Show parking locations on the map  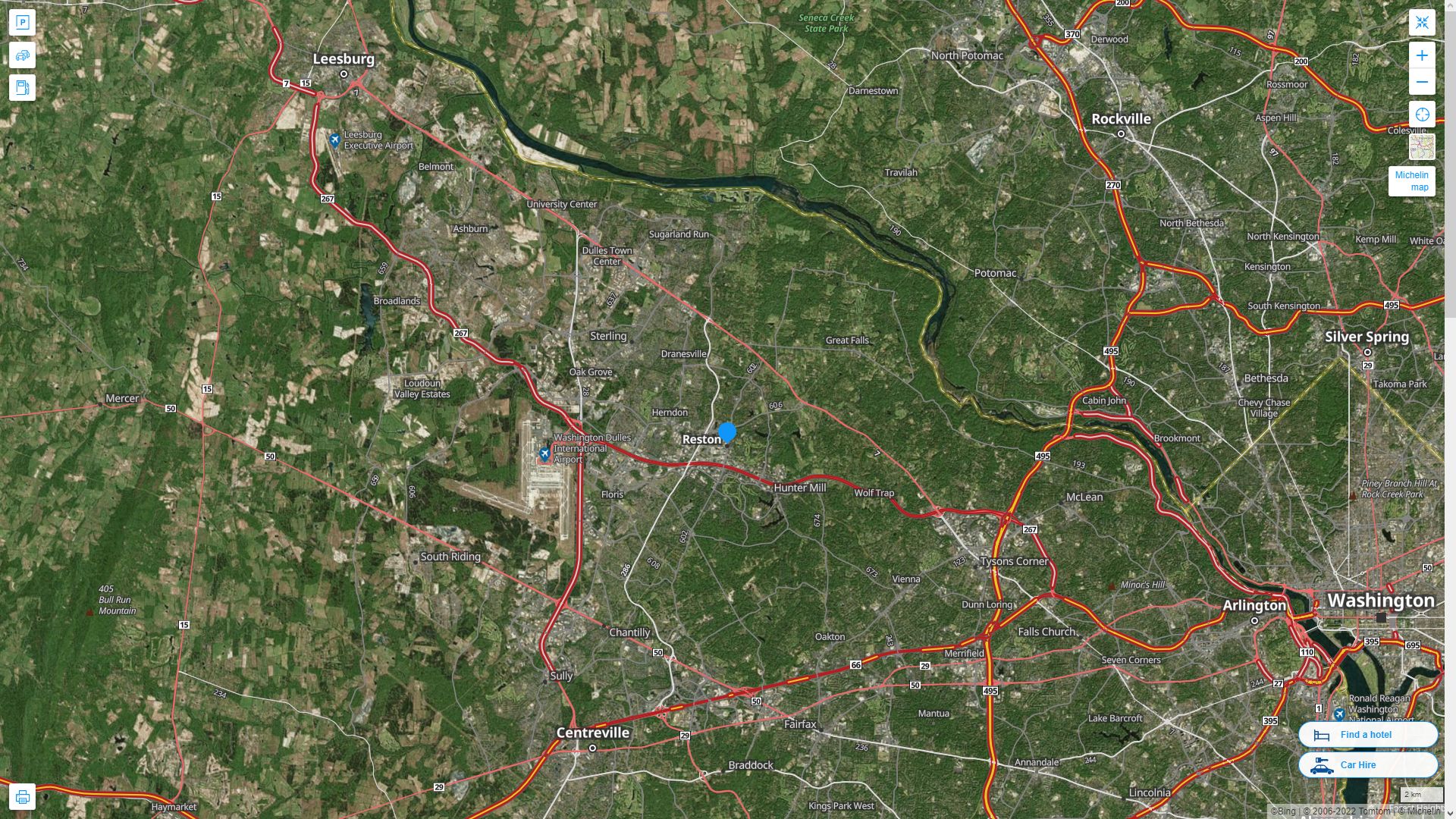[x=22, y=23]
